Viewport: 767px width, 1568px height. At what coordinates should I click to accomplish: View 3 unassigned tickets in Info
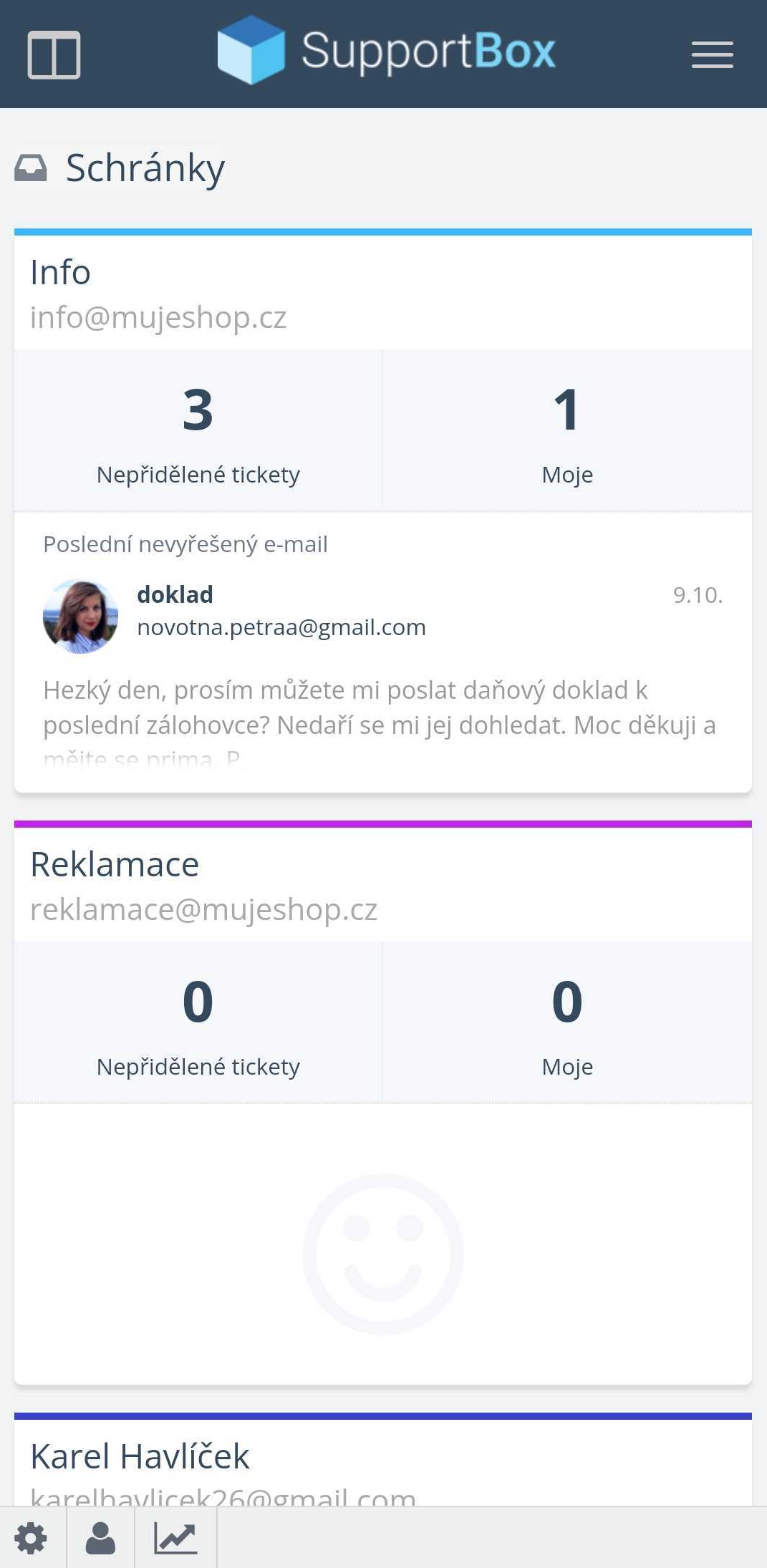pyautogui.click(x=198, y=430)
